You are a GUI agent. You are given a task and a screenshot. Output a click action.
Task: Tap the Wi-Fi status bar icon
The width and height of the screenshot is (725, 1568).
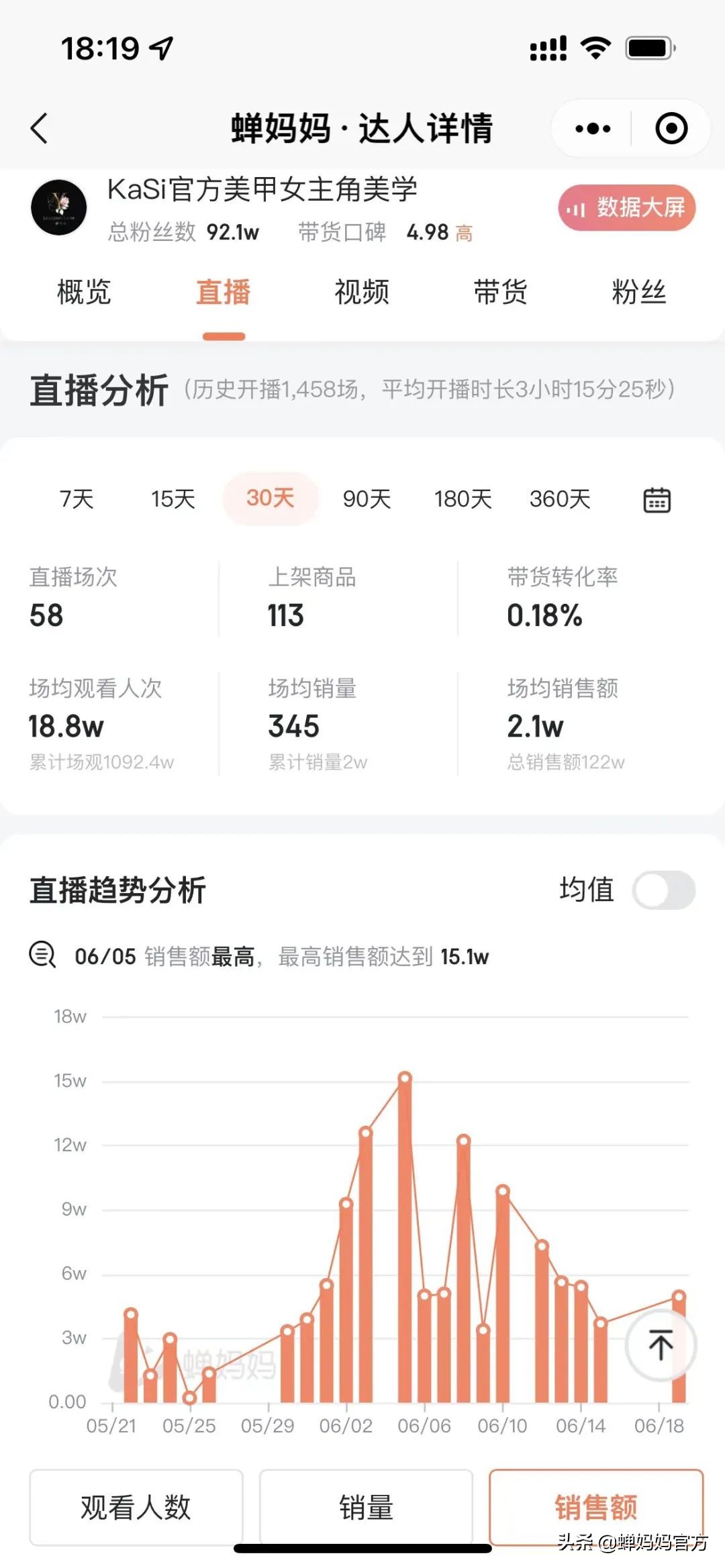(x=595, y=48)
